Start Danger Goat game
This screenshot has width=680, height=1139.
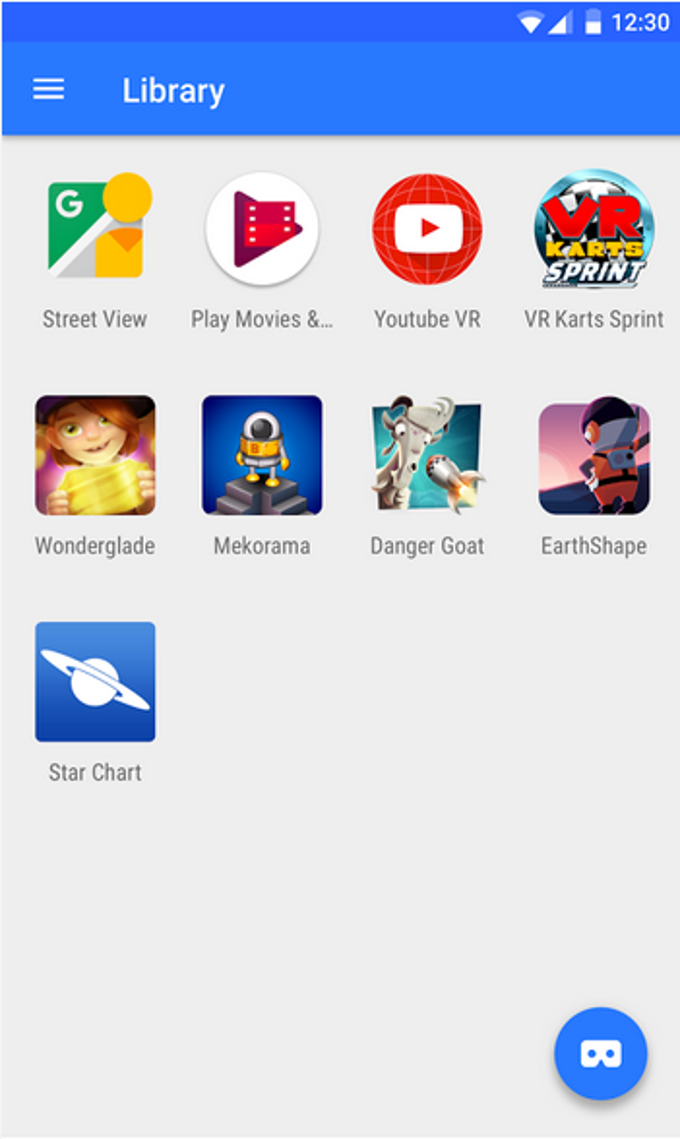428,455
